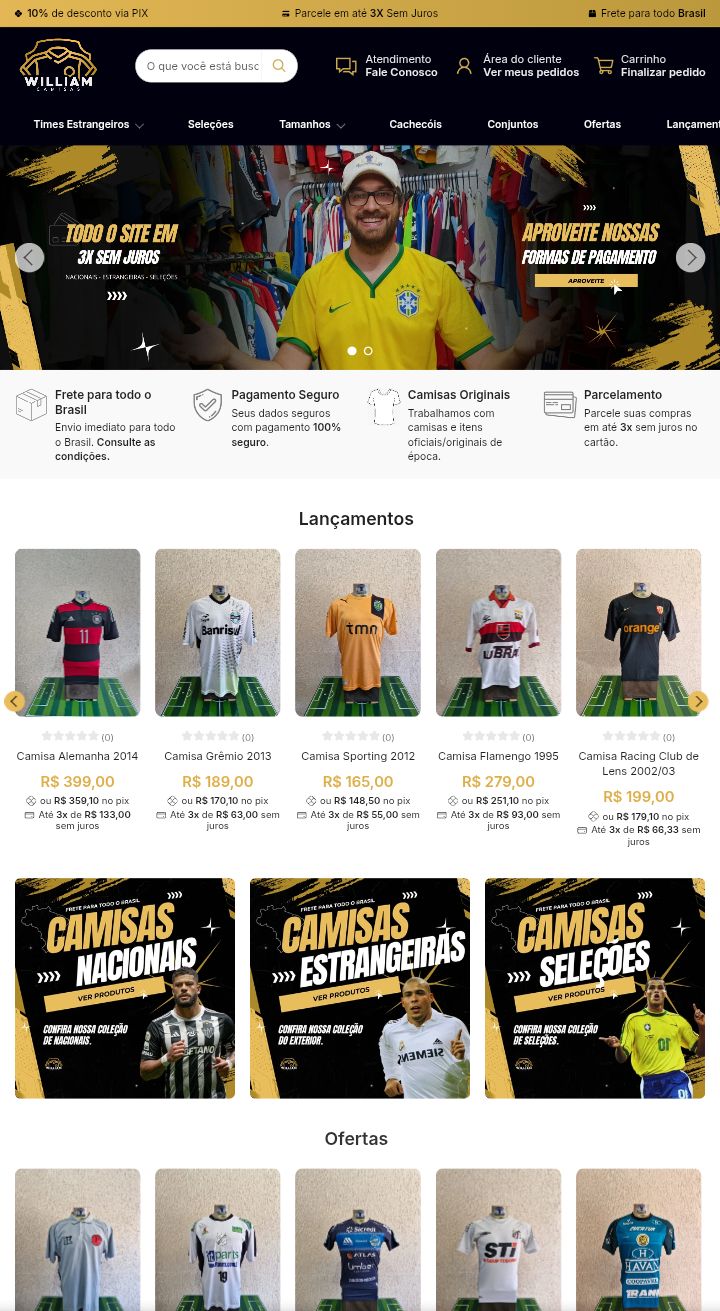Click the Área do cliente person icon

tap(464, 66)
